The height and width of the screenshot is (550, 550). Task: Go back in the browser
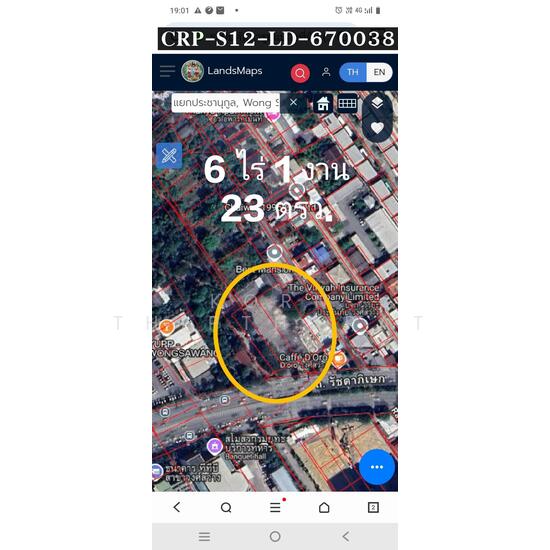(177, 507)
